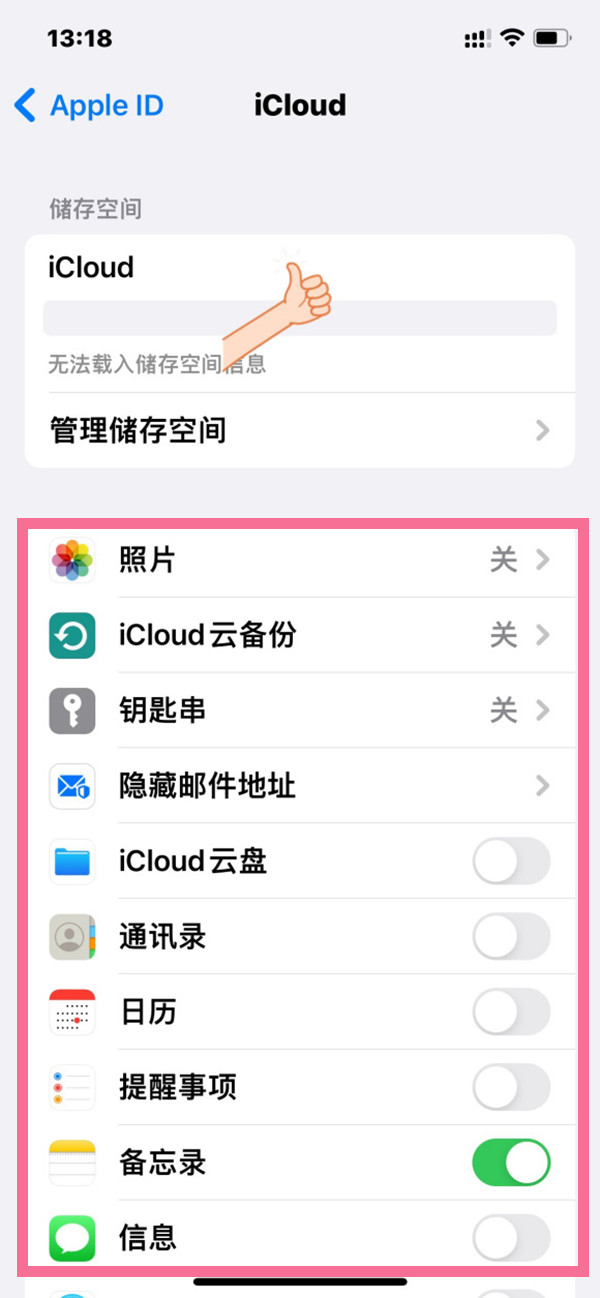Screen dimensions: 600x1298
Task: Enable 提醒事项 syncing
Action: tap(511, 1087)
